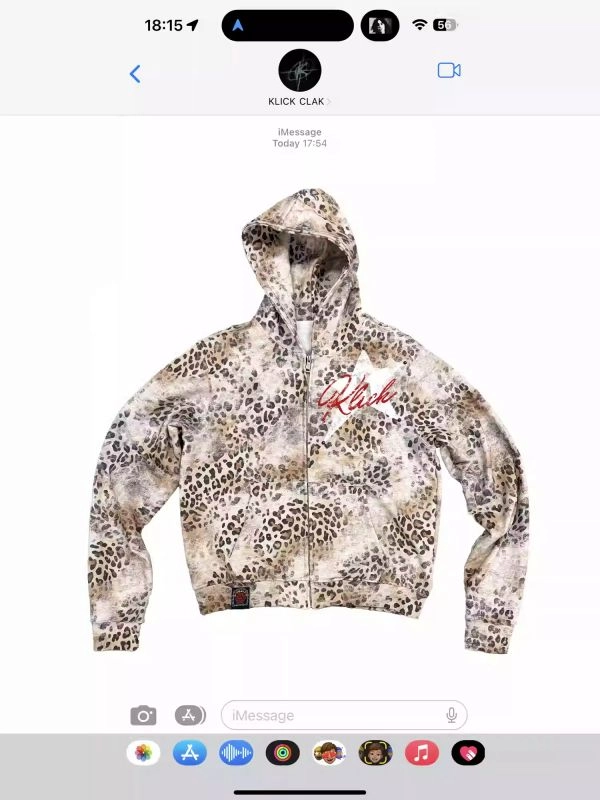Open the Photos iMessage app

[x=143, y=753]
